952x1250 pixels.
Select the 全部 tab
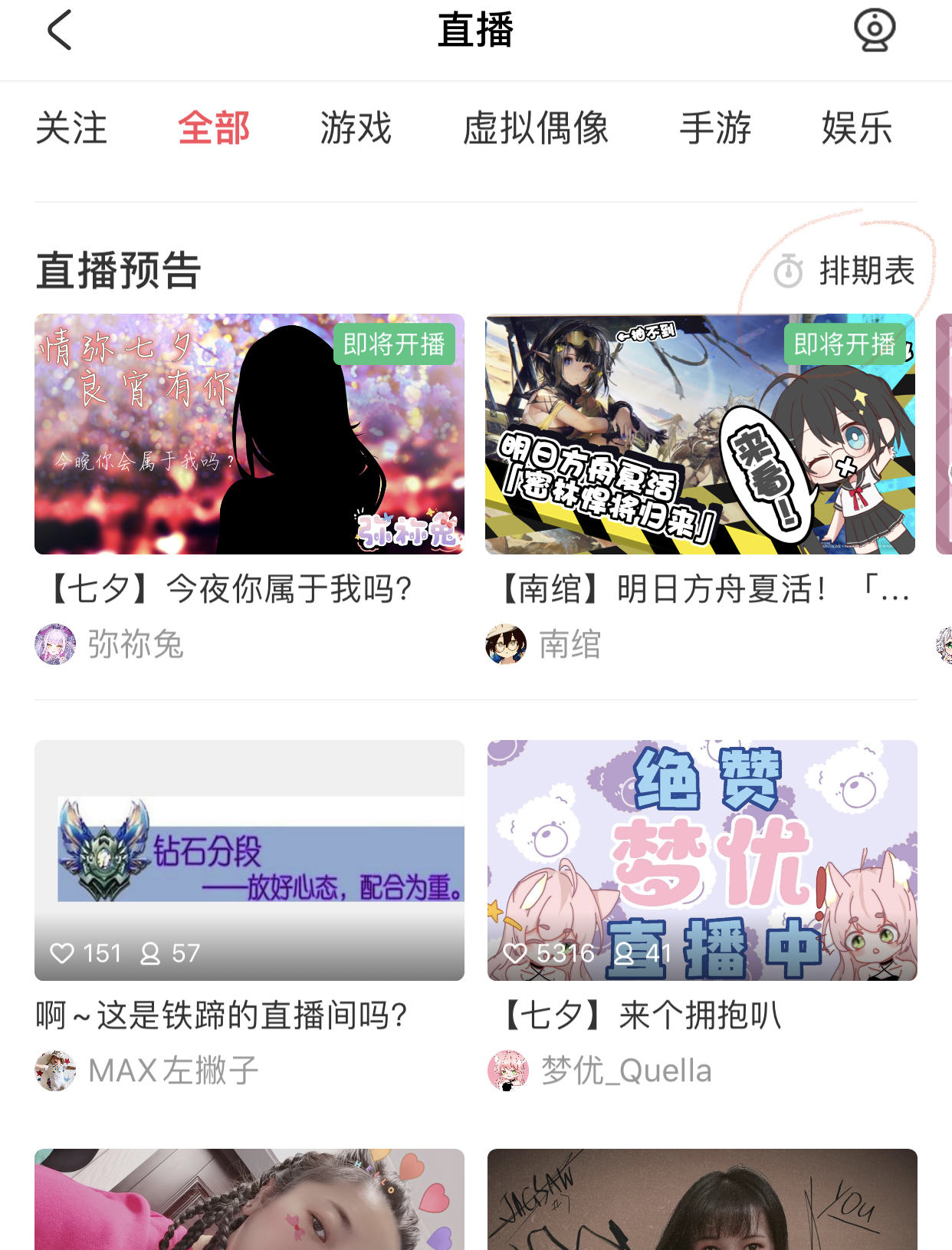pyautogui.click(x=214, y=128)
